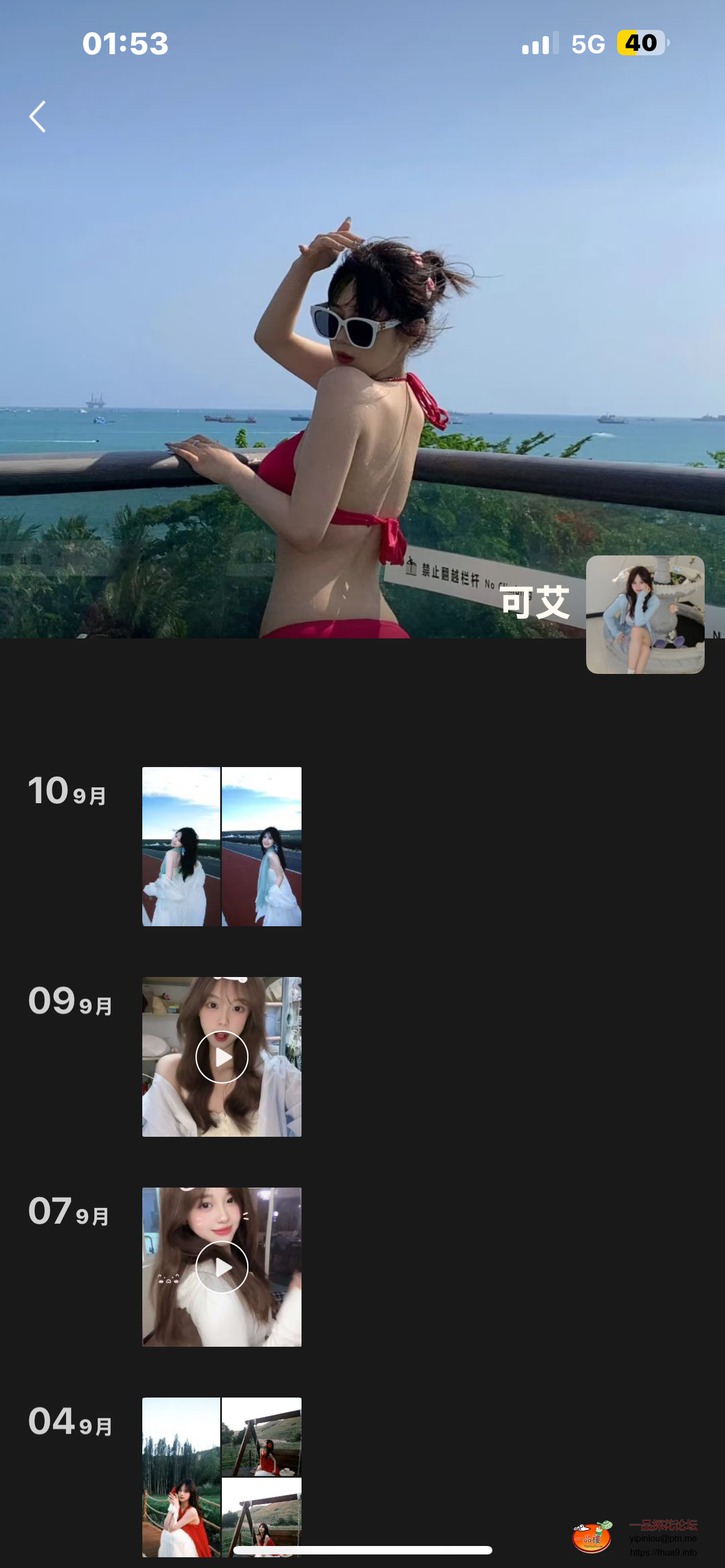Viewport: 725px width, 1568px height.
Task: Open the photo post from 04 9月
Action: point(221,1473)
